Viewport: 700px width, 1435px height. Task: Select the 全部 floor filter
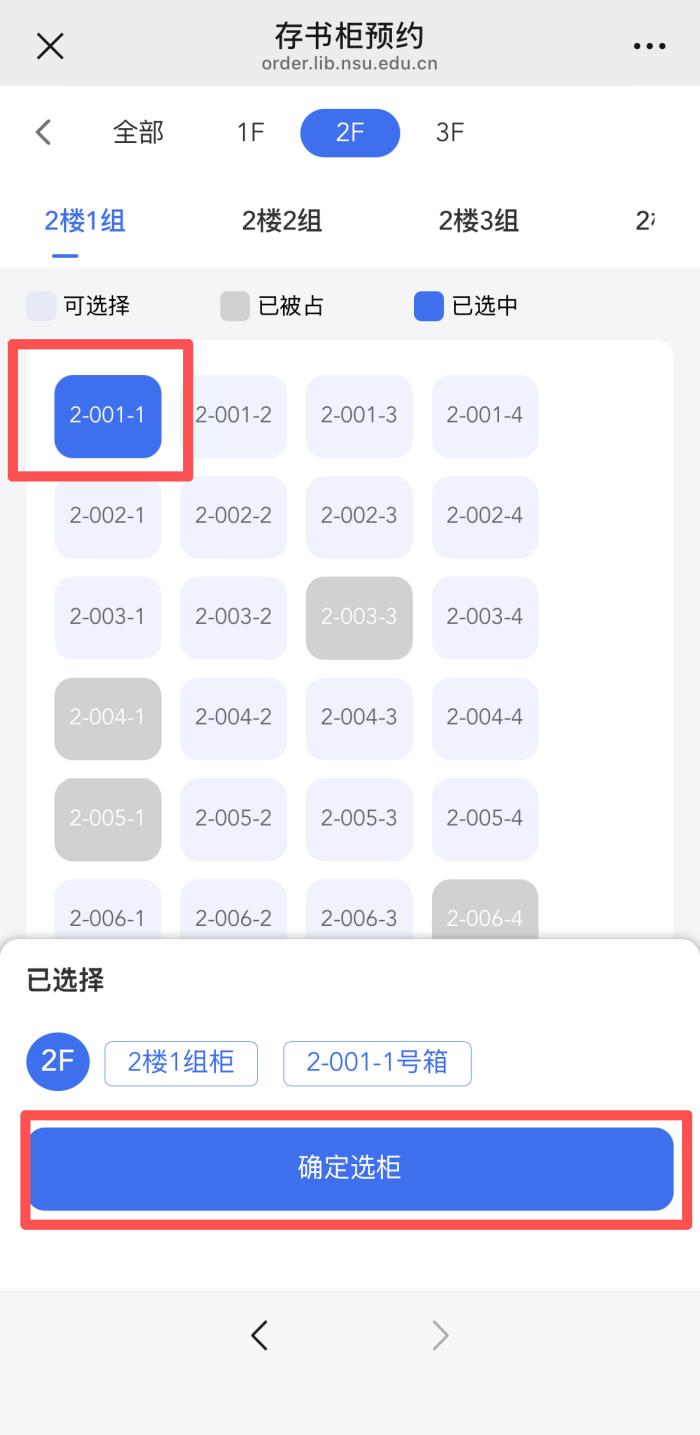[x=138, y=132]
